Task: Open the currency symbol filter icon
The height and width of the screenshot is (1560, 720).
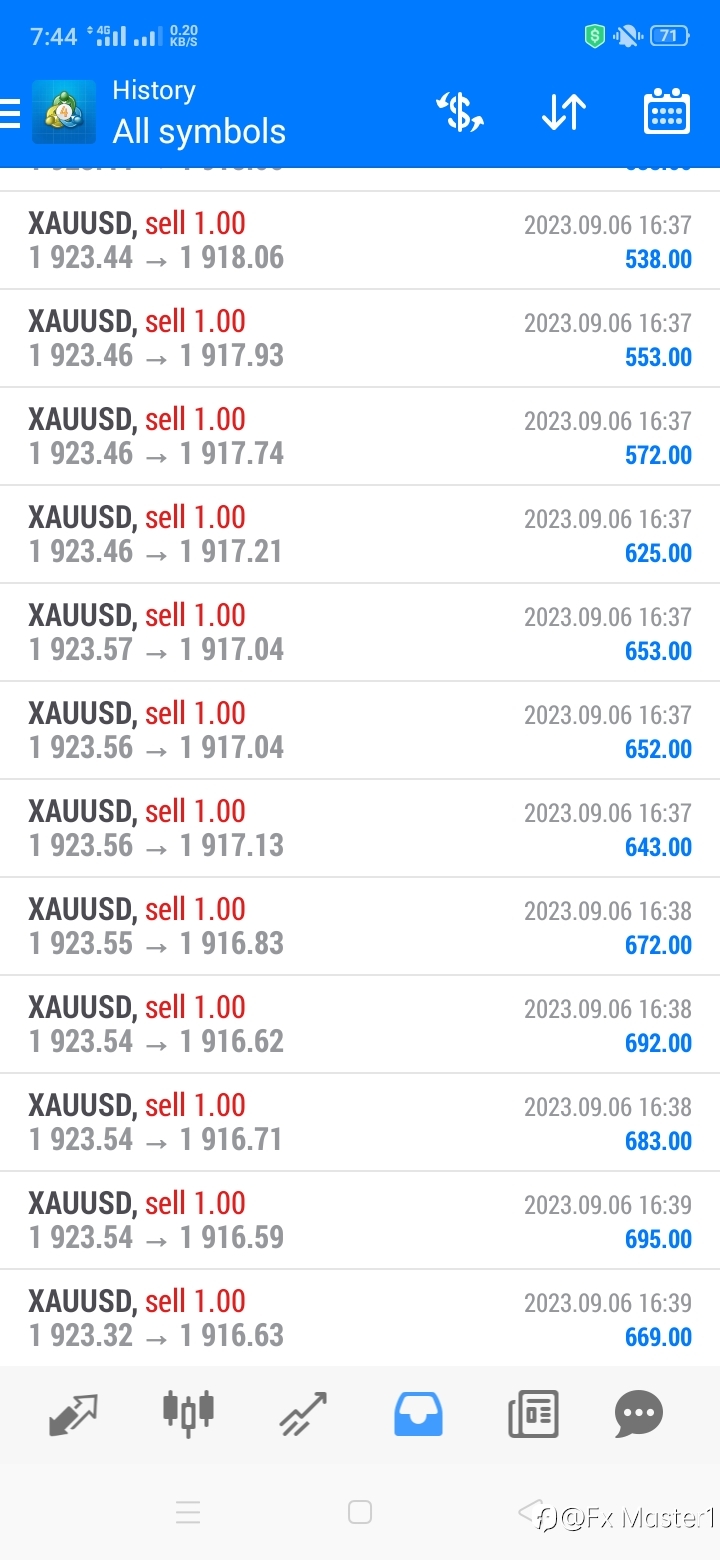Action: [x=460, y=112]
